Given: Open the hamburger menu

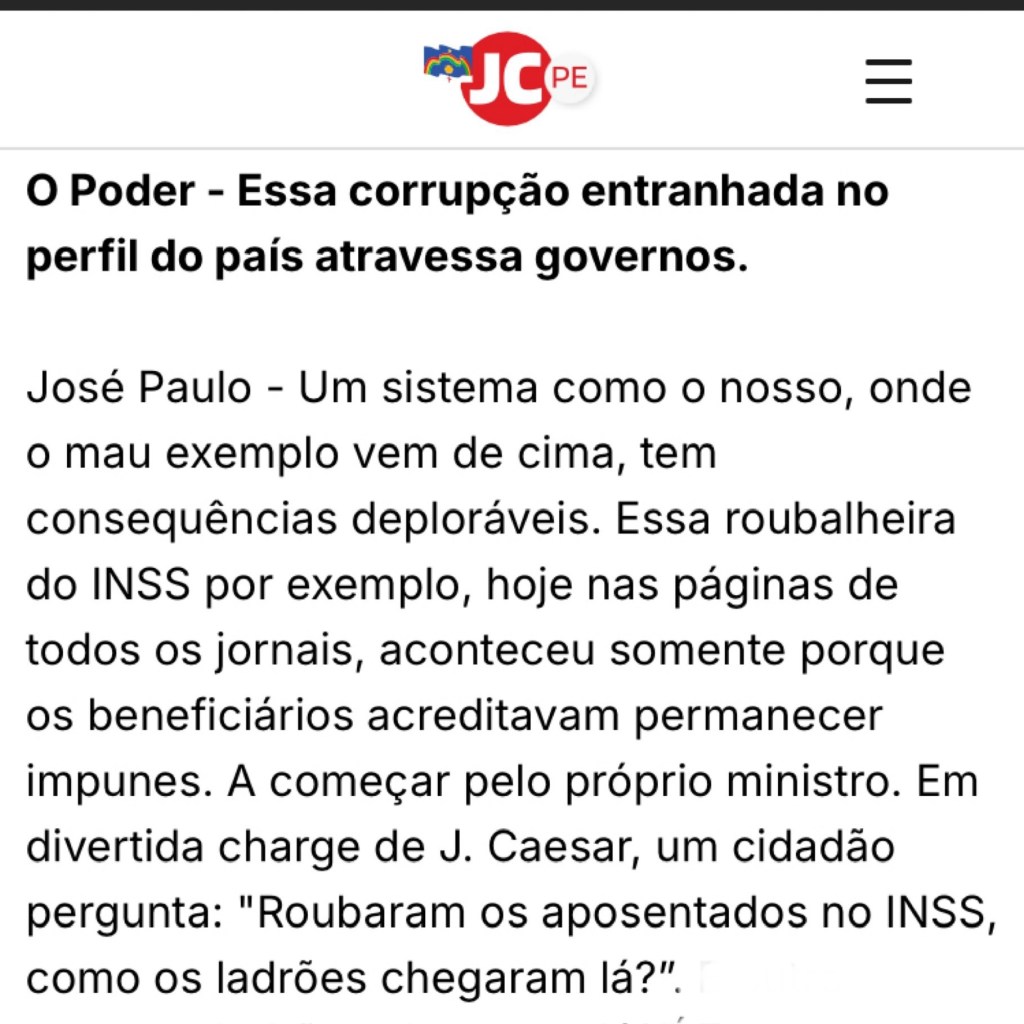Looking at the screenshot, I should 888,81.
